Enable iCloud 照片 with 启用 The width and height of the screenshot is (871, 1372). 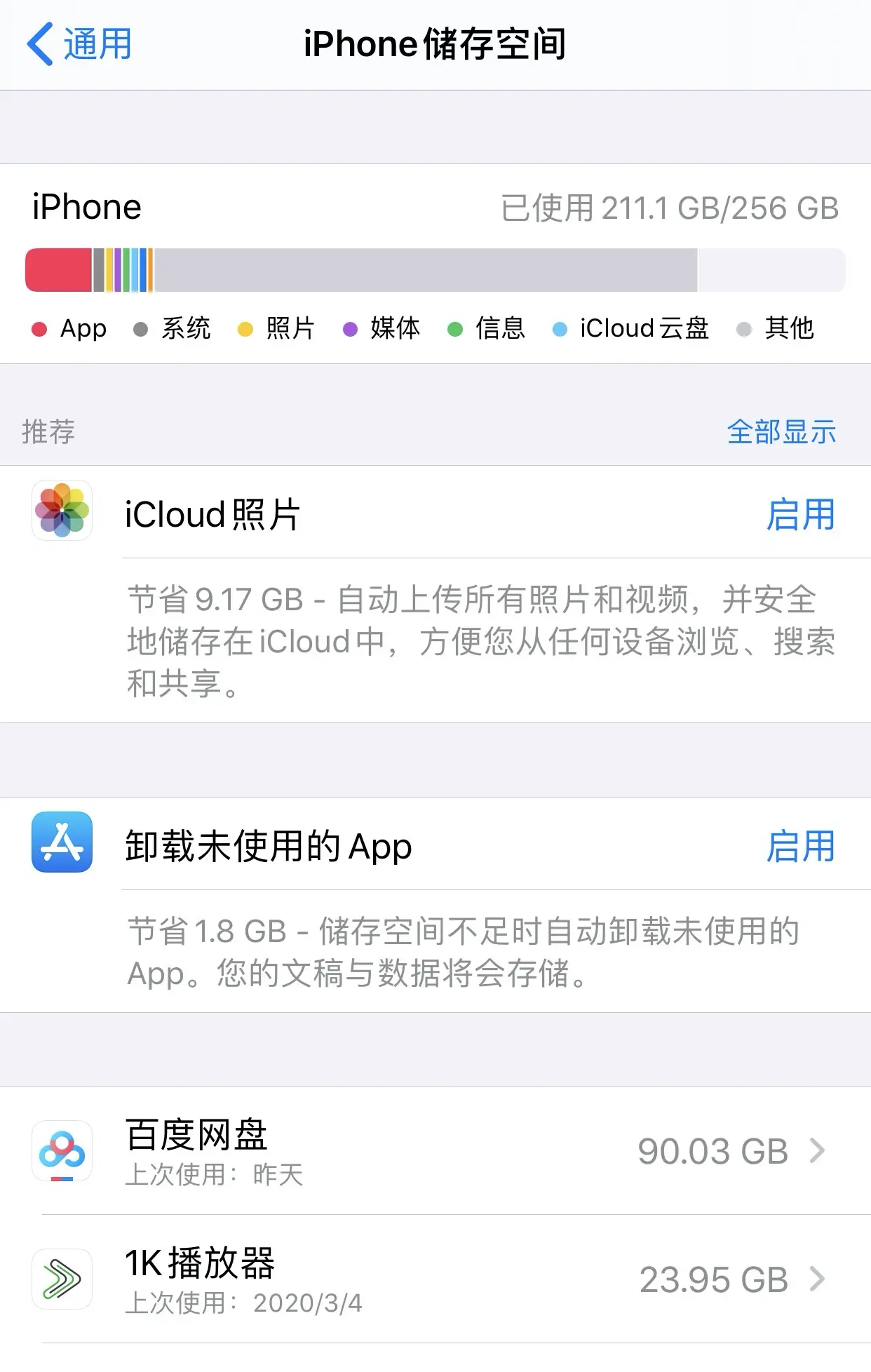click(800, 516)
